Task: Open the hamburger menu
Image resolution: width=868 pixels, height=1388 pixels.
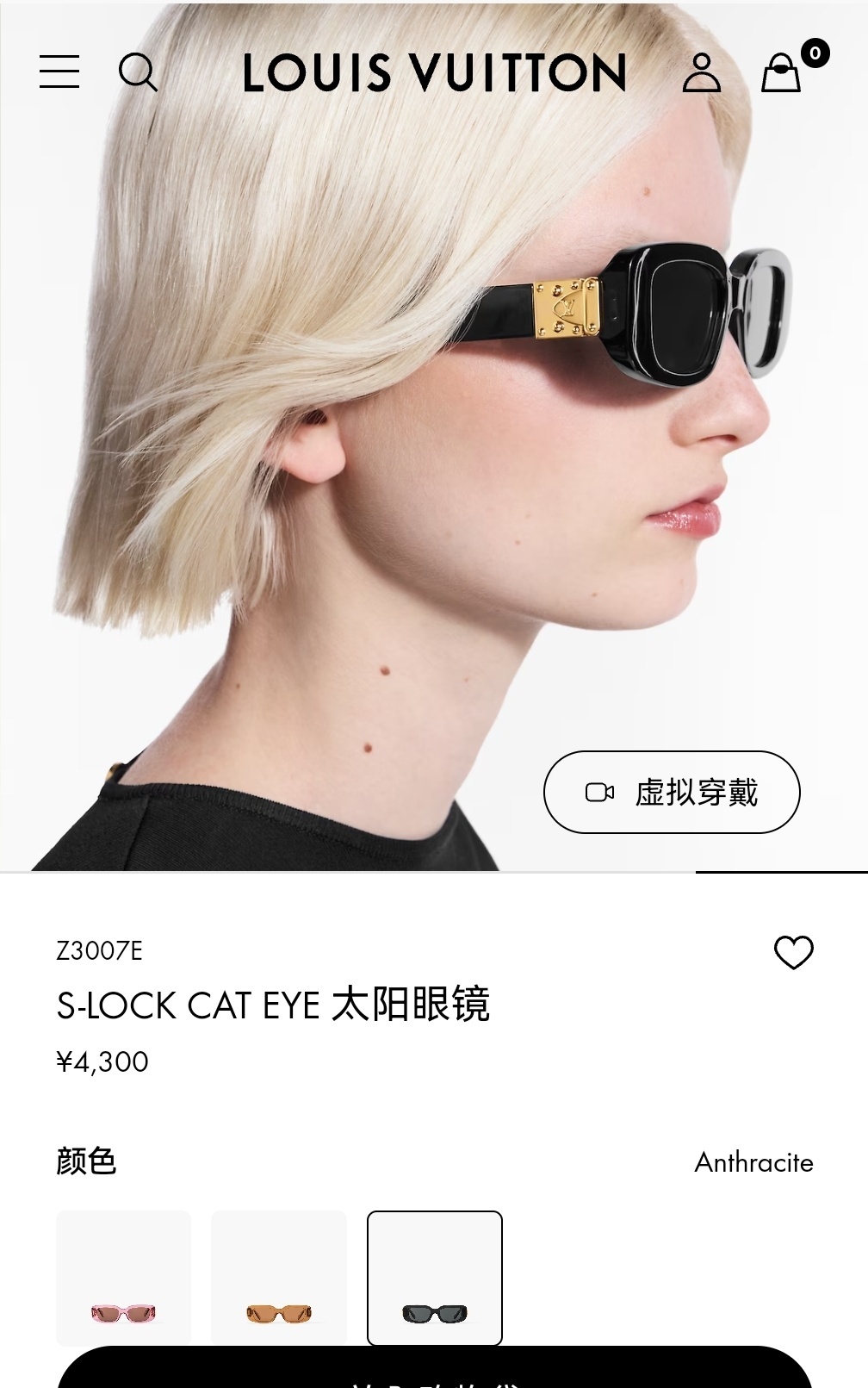Action: pyautogui.click(x=59, y=72)
